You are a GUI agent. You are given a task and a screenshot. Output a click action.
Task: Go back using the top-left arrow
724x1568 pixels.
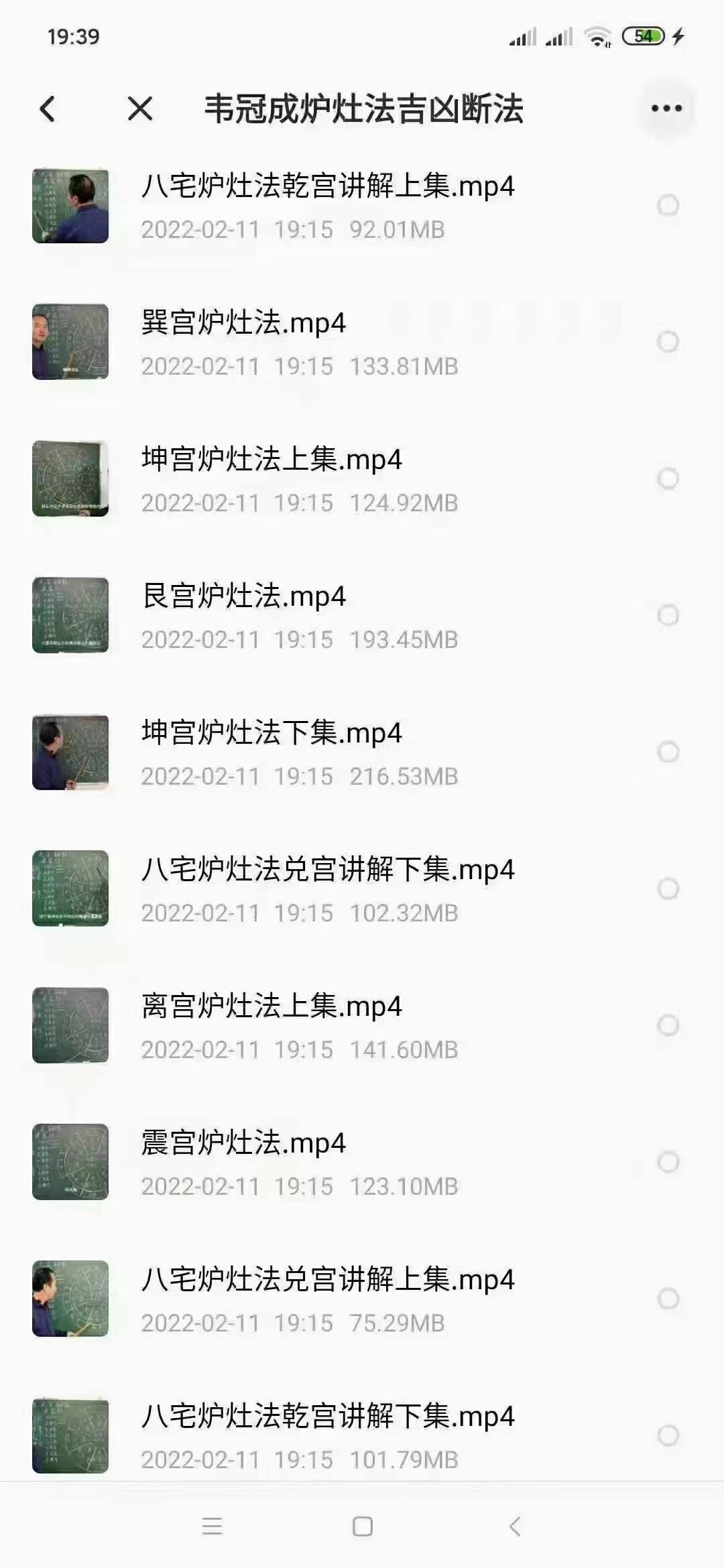[47, 109]
